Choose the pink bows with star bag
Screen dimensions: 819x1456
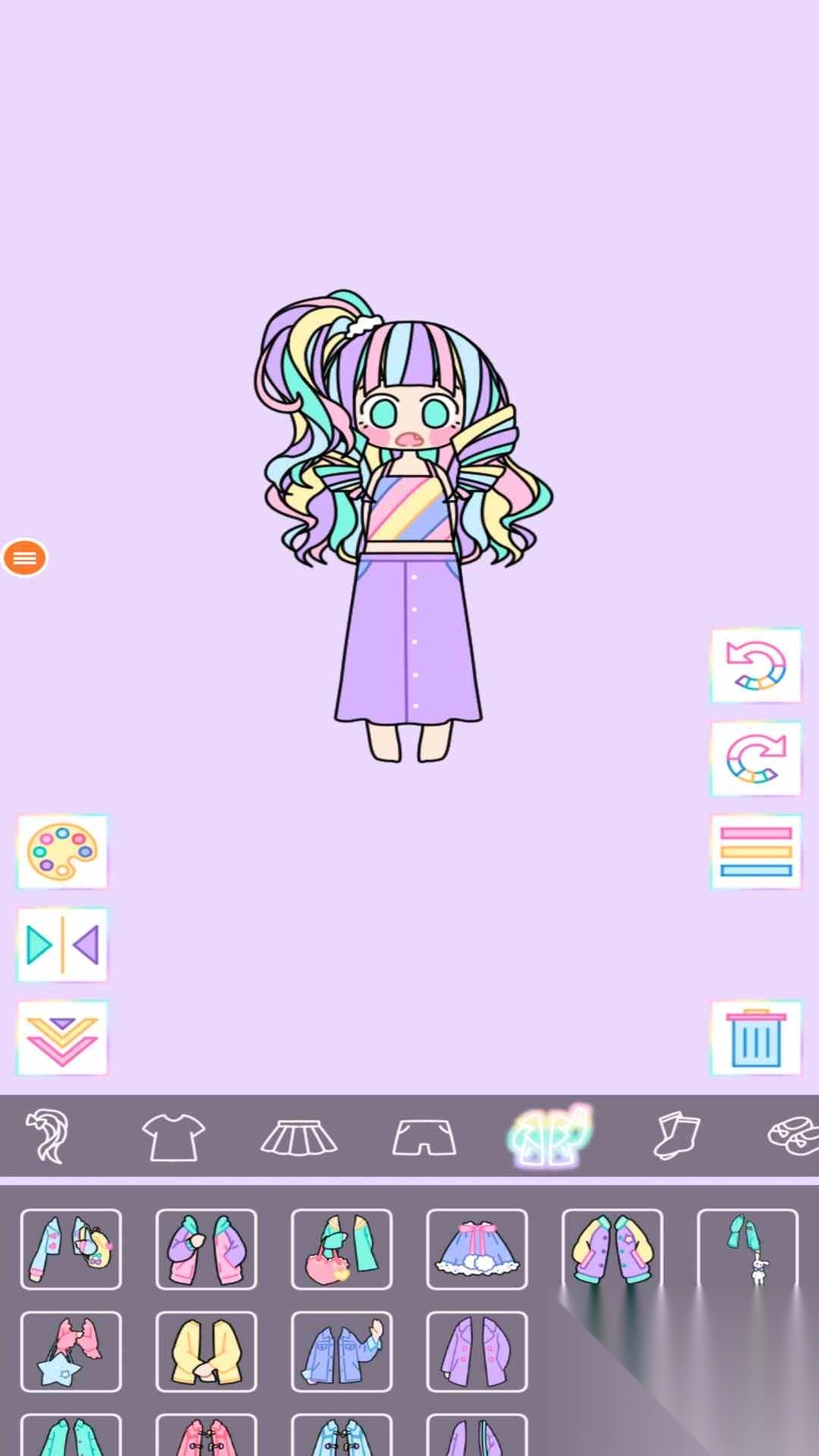pos(71,1351)
